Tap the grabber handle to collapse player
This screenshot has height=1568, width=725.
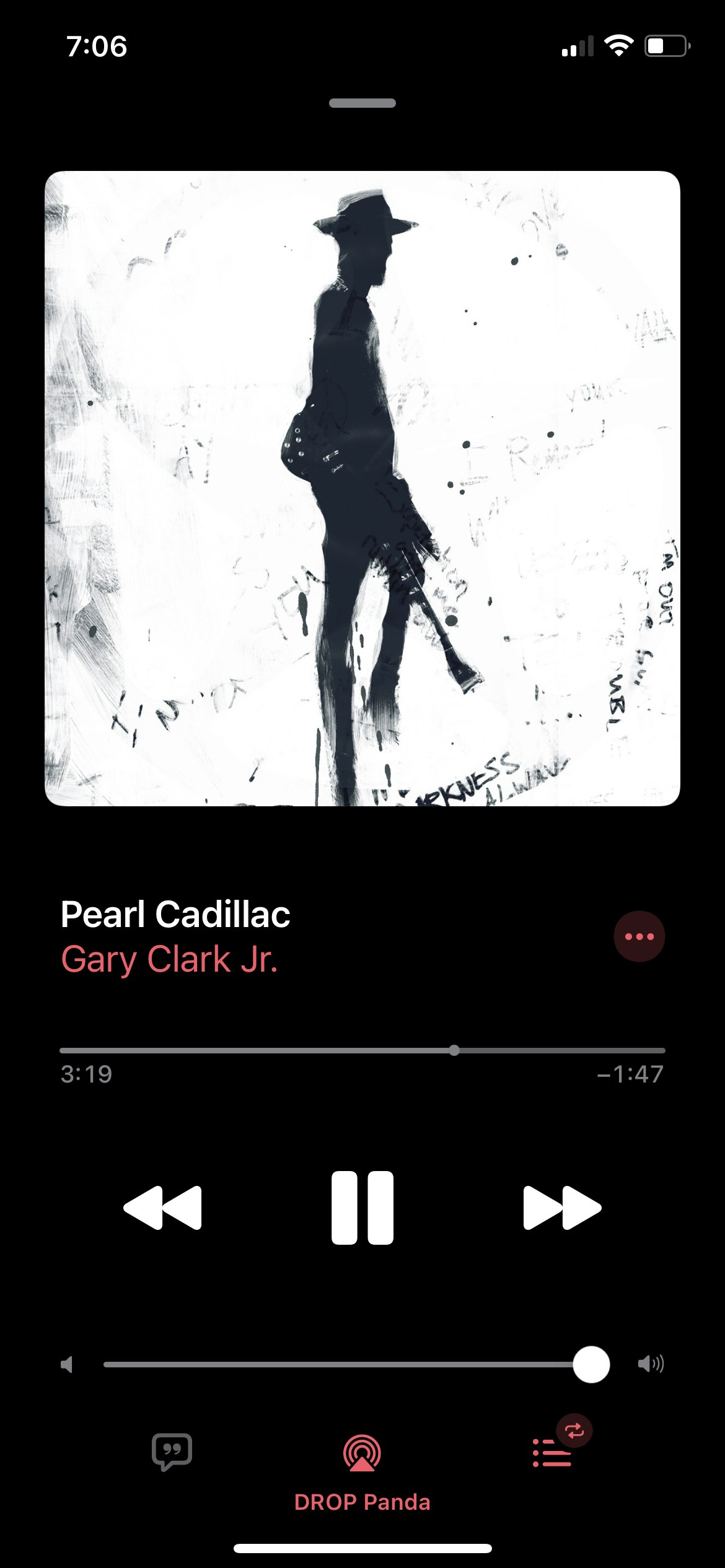(x=362, y=103)
